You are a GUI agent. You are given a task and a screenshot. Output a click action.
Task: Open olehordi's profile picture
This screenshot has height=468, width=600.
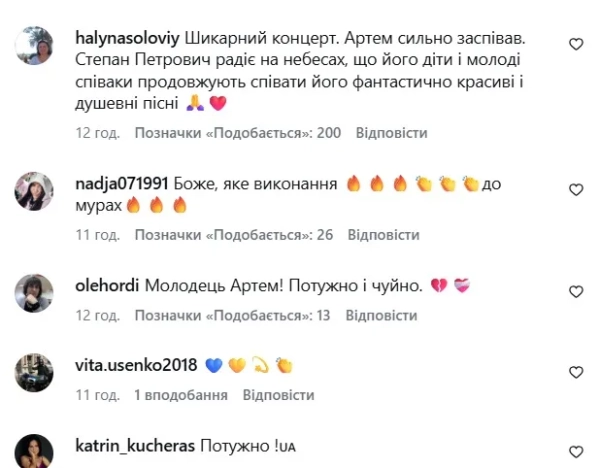point(34,294)
